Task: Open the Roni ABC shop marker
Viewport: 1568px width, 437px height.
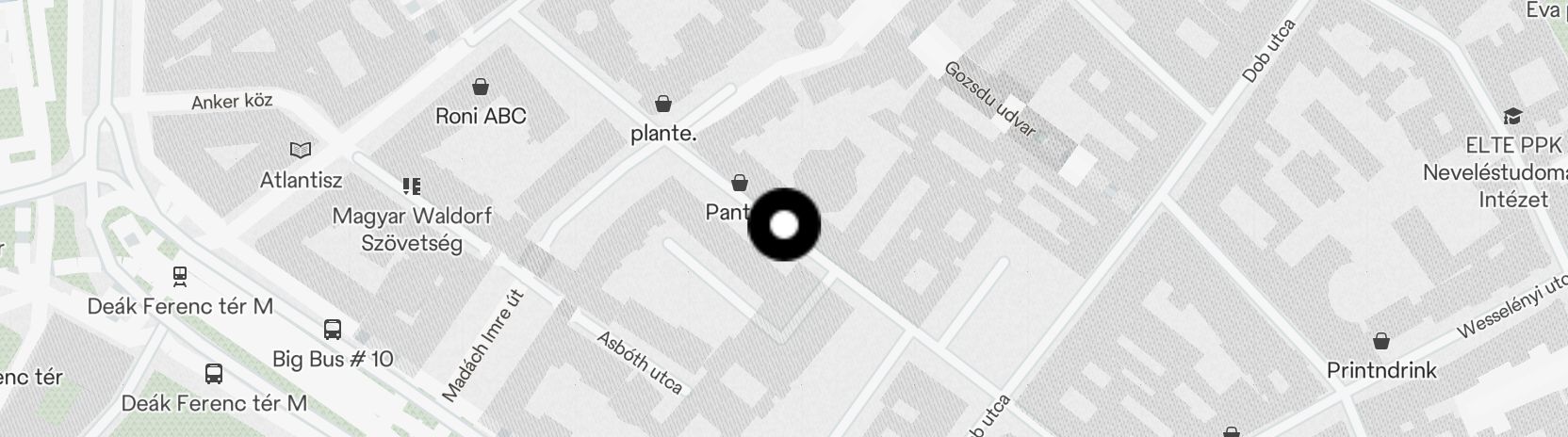Action: click(481, 88)
